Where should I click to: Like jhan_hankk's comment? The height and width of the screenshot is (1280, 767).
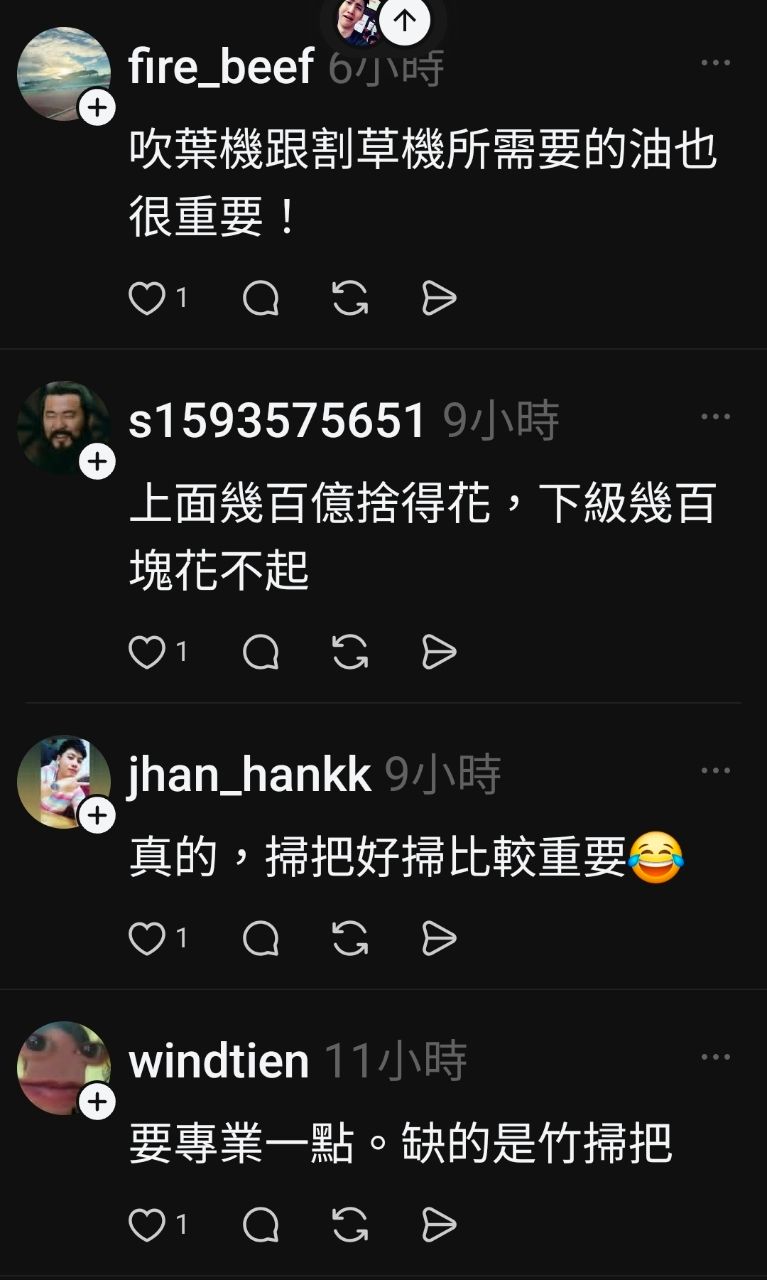coord(147,938)
